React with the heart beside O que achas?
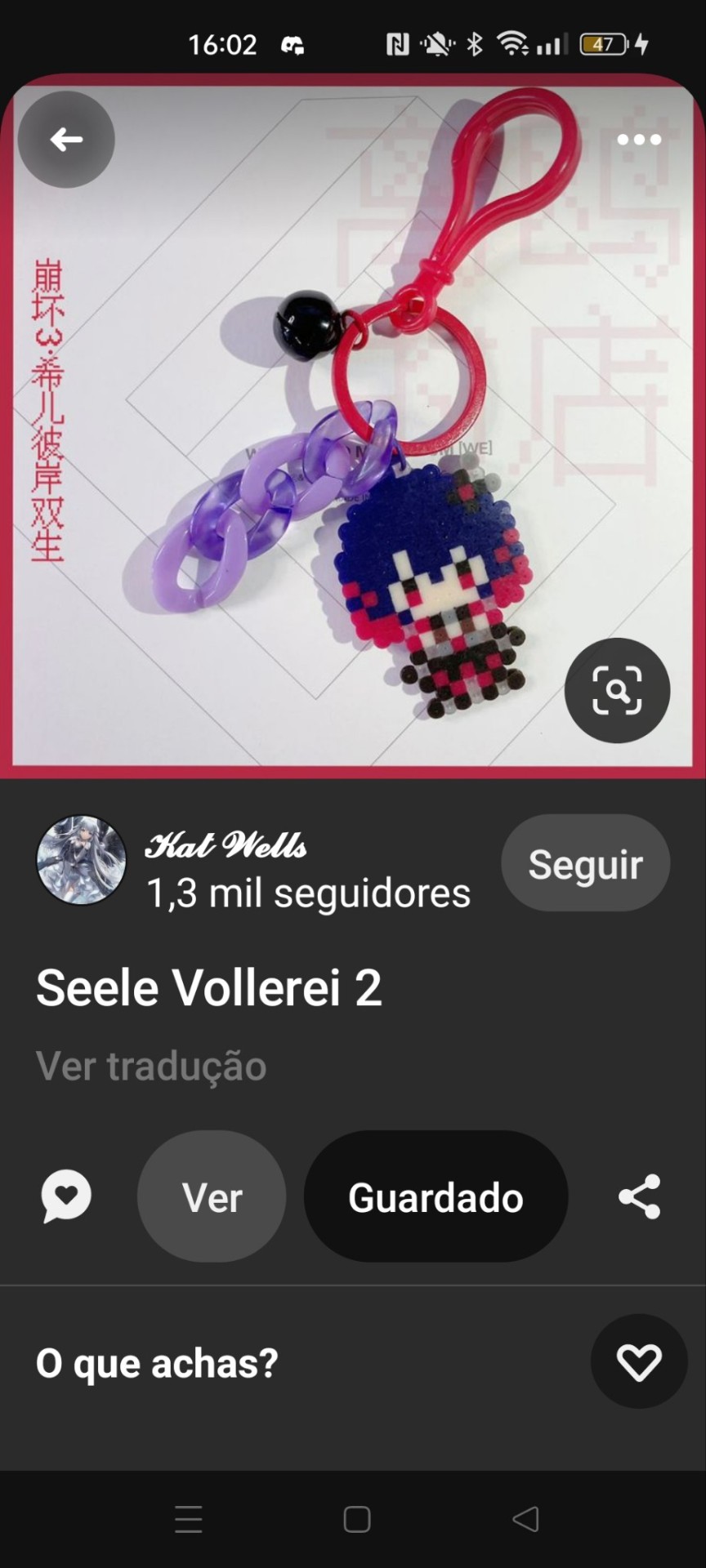 (x=638, y=1361)
